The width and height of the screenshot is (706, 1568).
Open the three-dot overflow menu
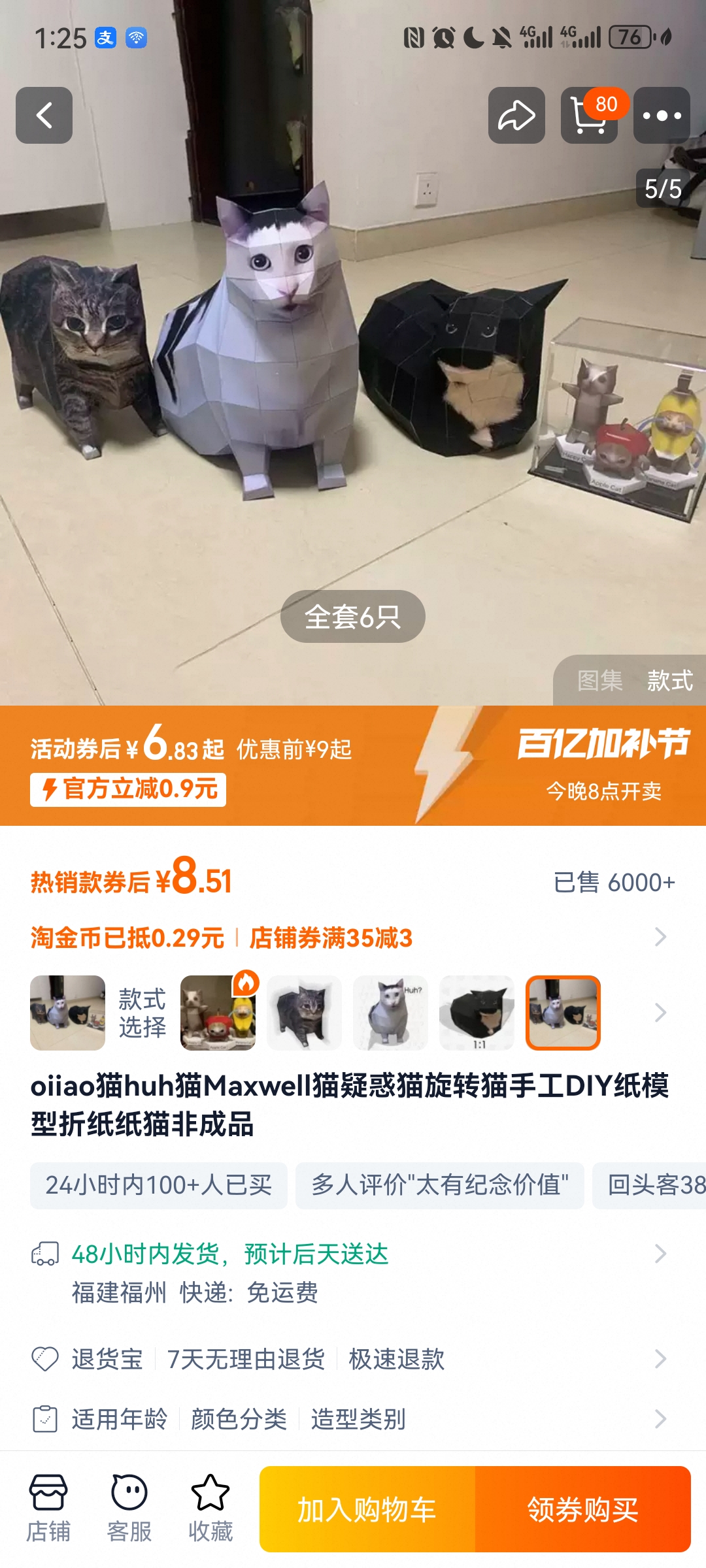662,116
